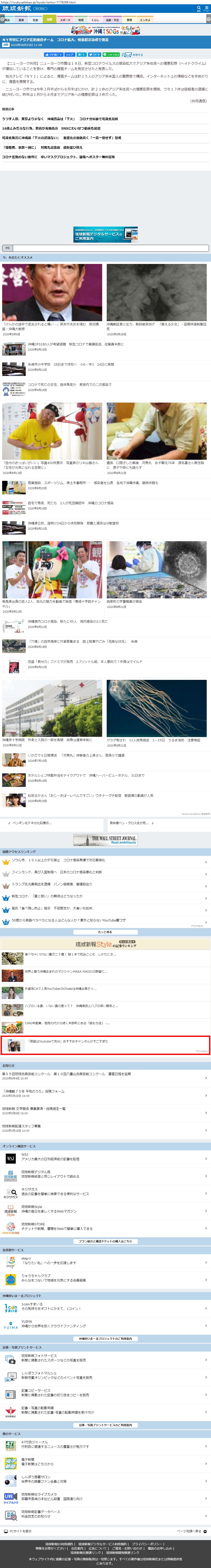Switch to the スポーツ tab
Image resolution: width=211 pixels, height=1568 pixels.
click(65, 20)
